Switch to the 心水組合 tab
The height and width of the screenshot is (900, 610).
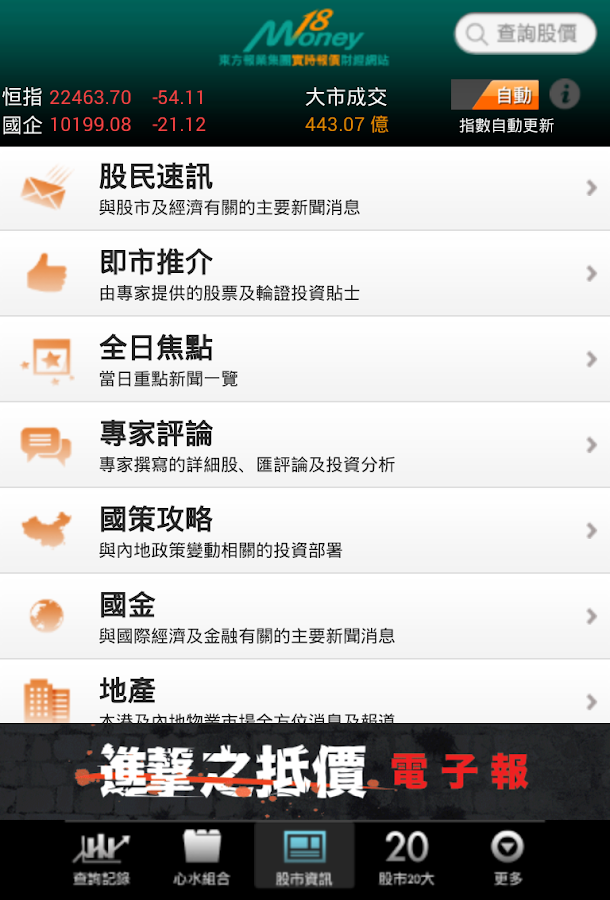coord(202,860)
